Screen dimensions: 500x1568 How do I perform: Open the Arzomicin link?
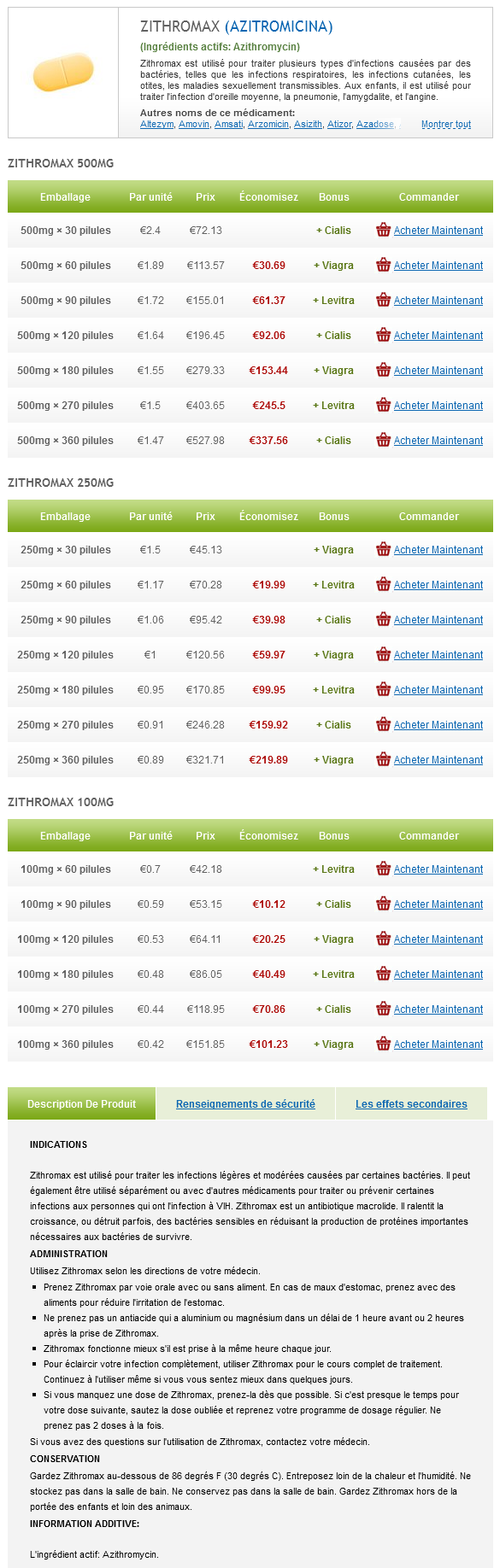[x=268, y=124]
